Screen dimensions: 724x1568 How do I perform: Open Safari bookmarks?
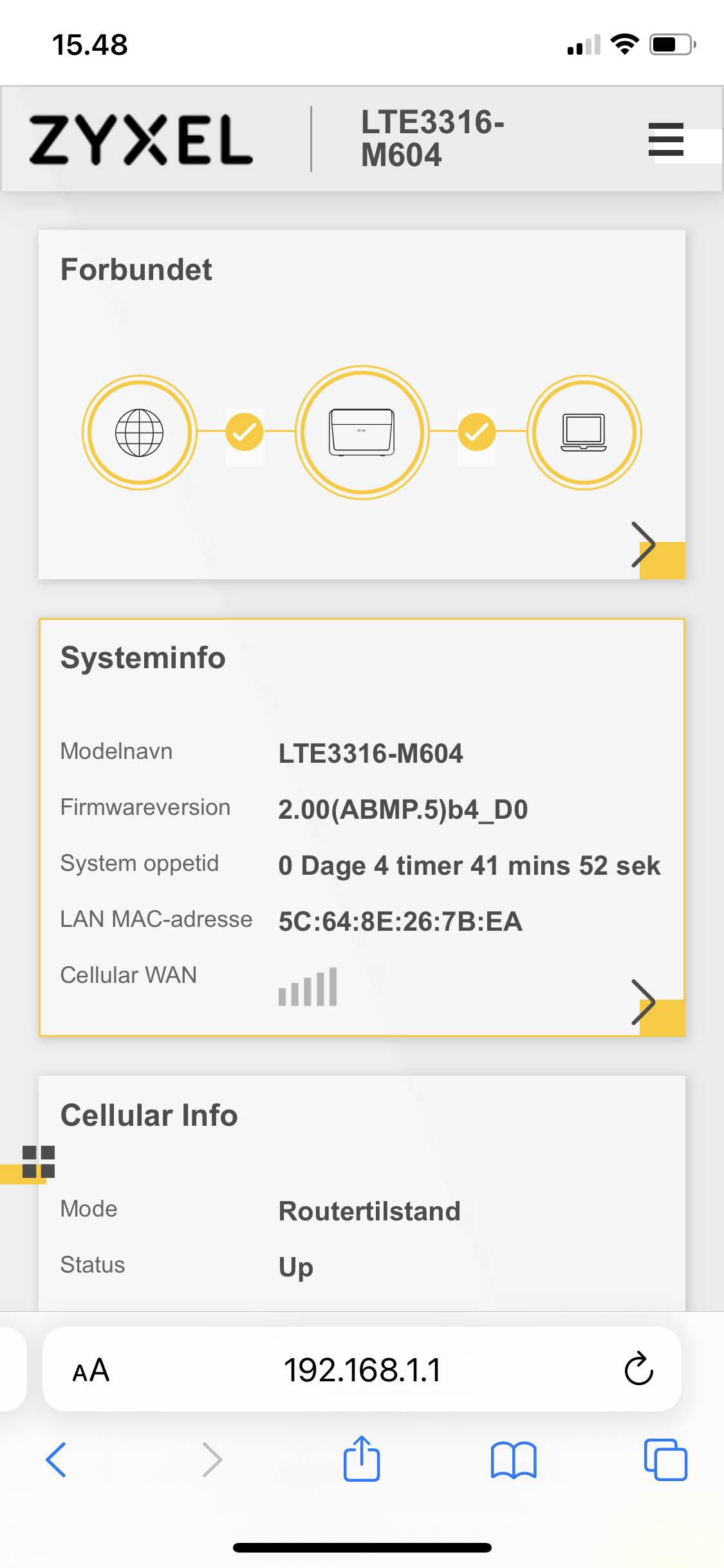tap(513, 1460)
